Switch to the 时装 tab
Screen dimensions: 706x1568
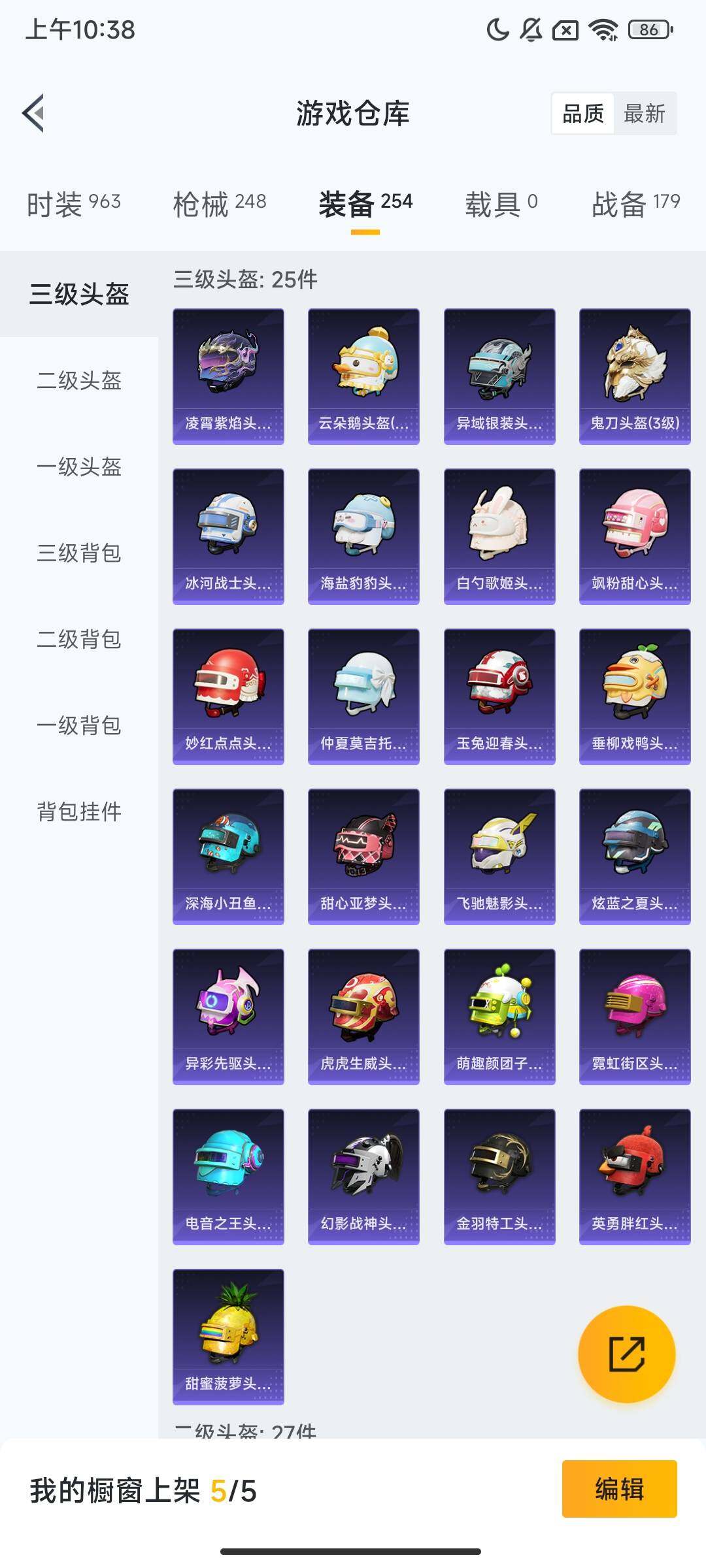click(73, 204)
